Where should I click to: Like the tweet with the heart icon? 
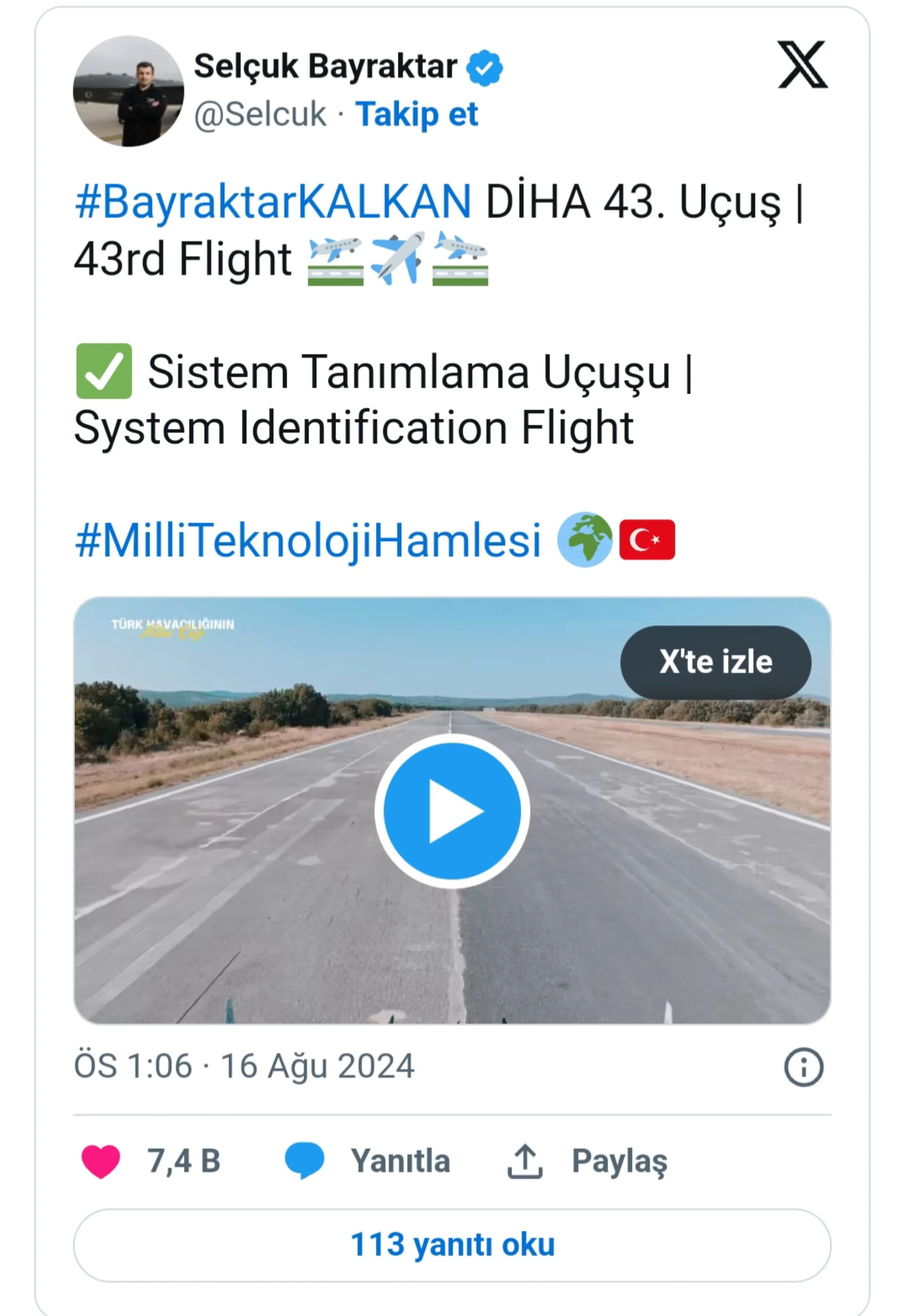[101, 1162]
